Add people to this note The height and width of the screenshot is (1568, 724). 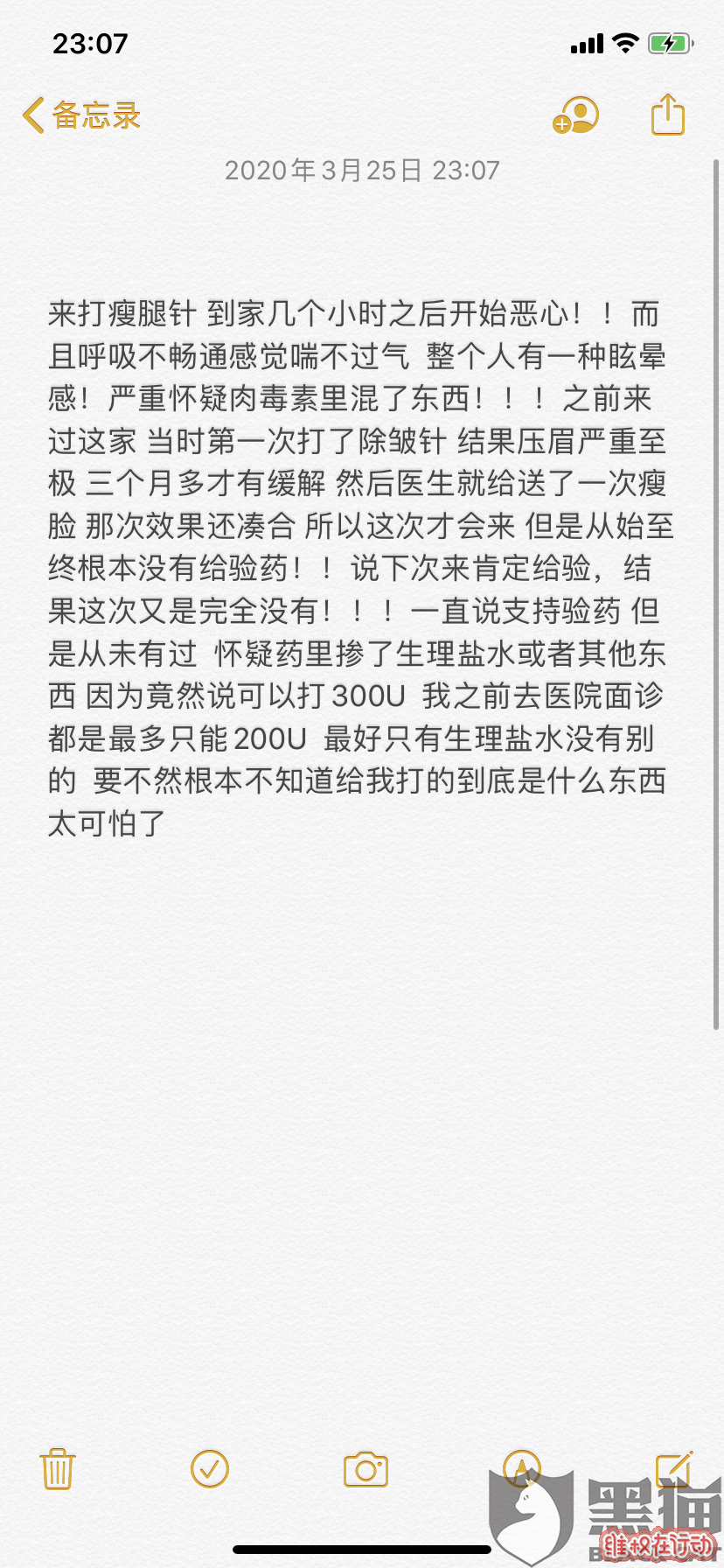pos(575,115)
